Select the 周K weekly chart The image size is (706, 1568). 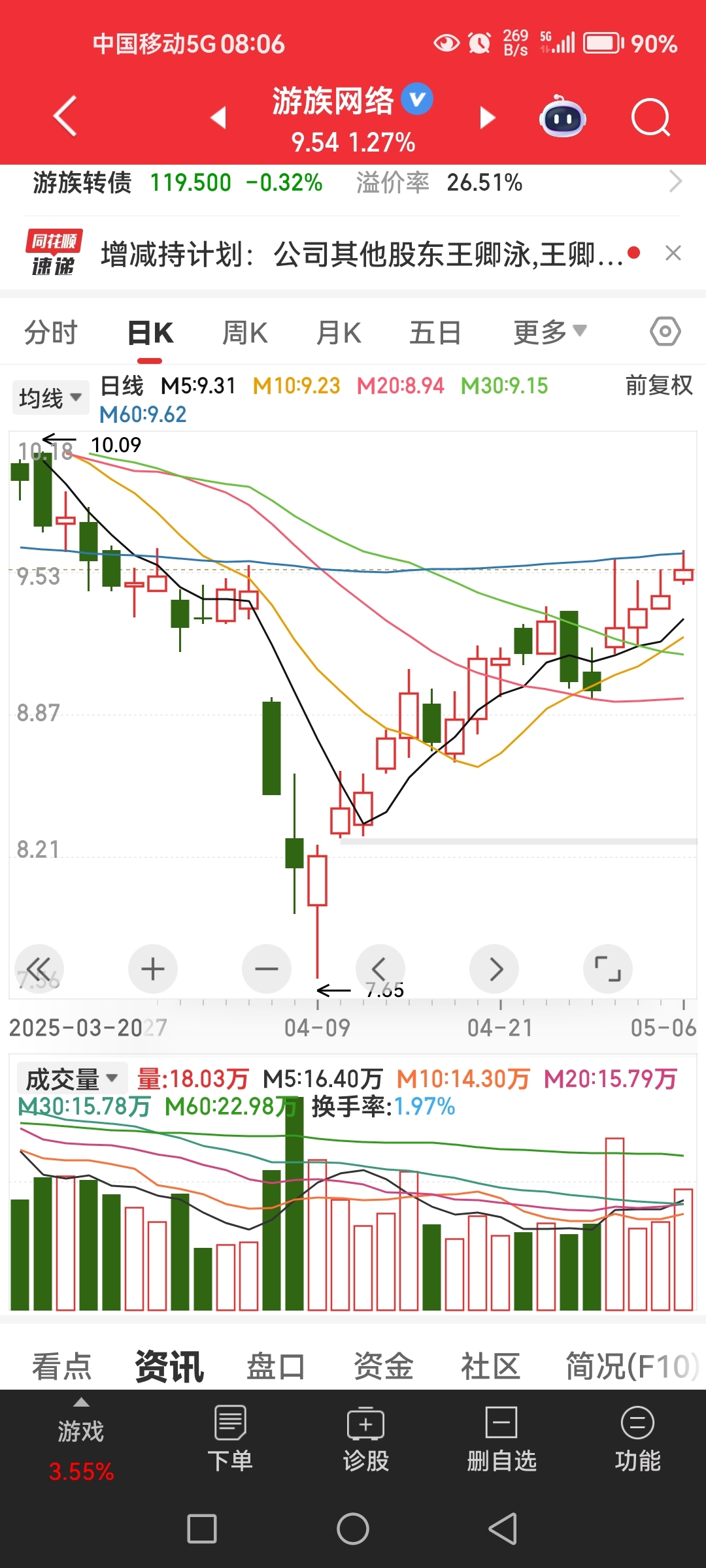pyautogui.click(x=245, y=333)
